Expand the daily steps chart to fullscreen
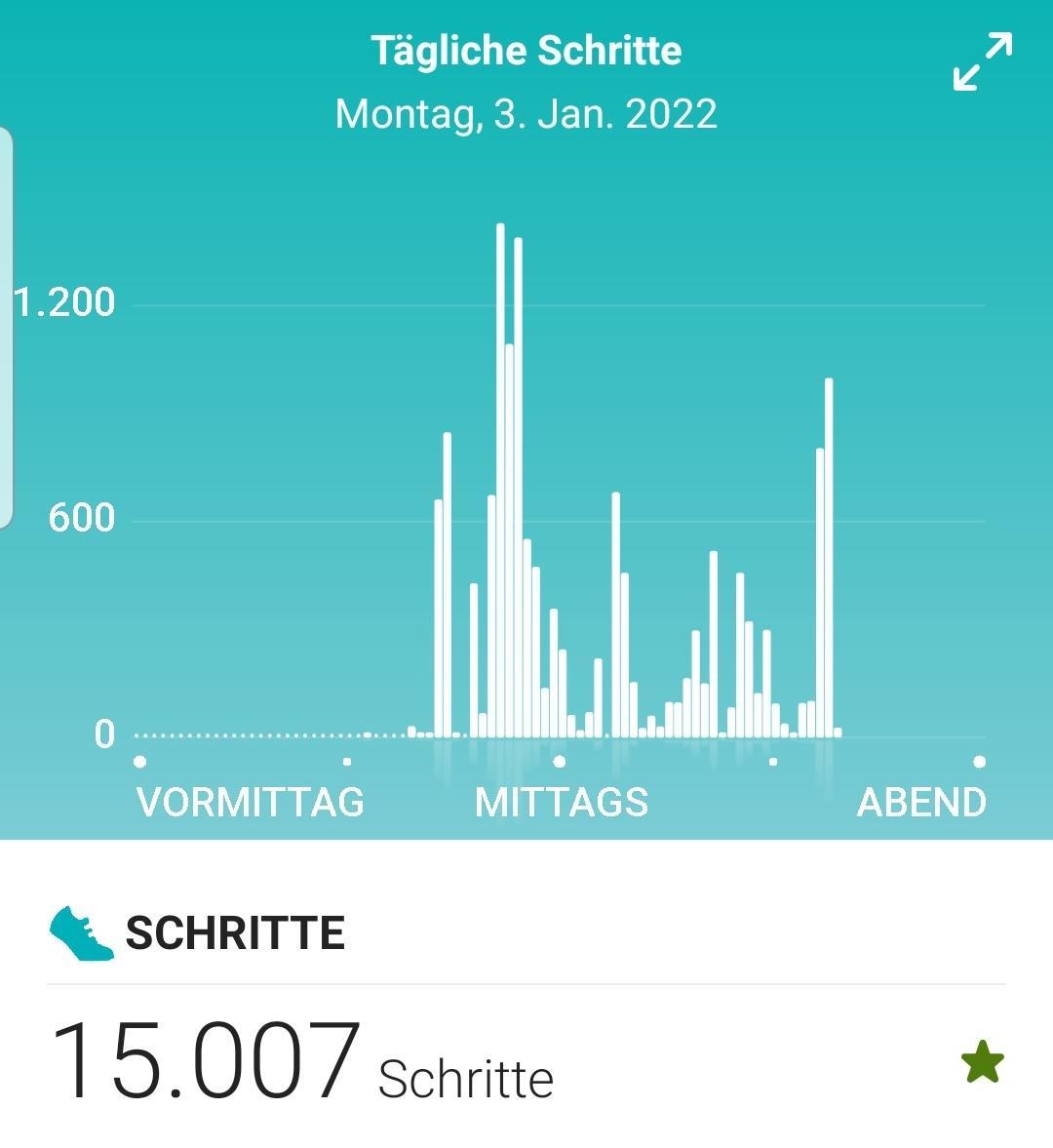The image size is (1053, 1148). tap(982, 61)
